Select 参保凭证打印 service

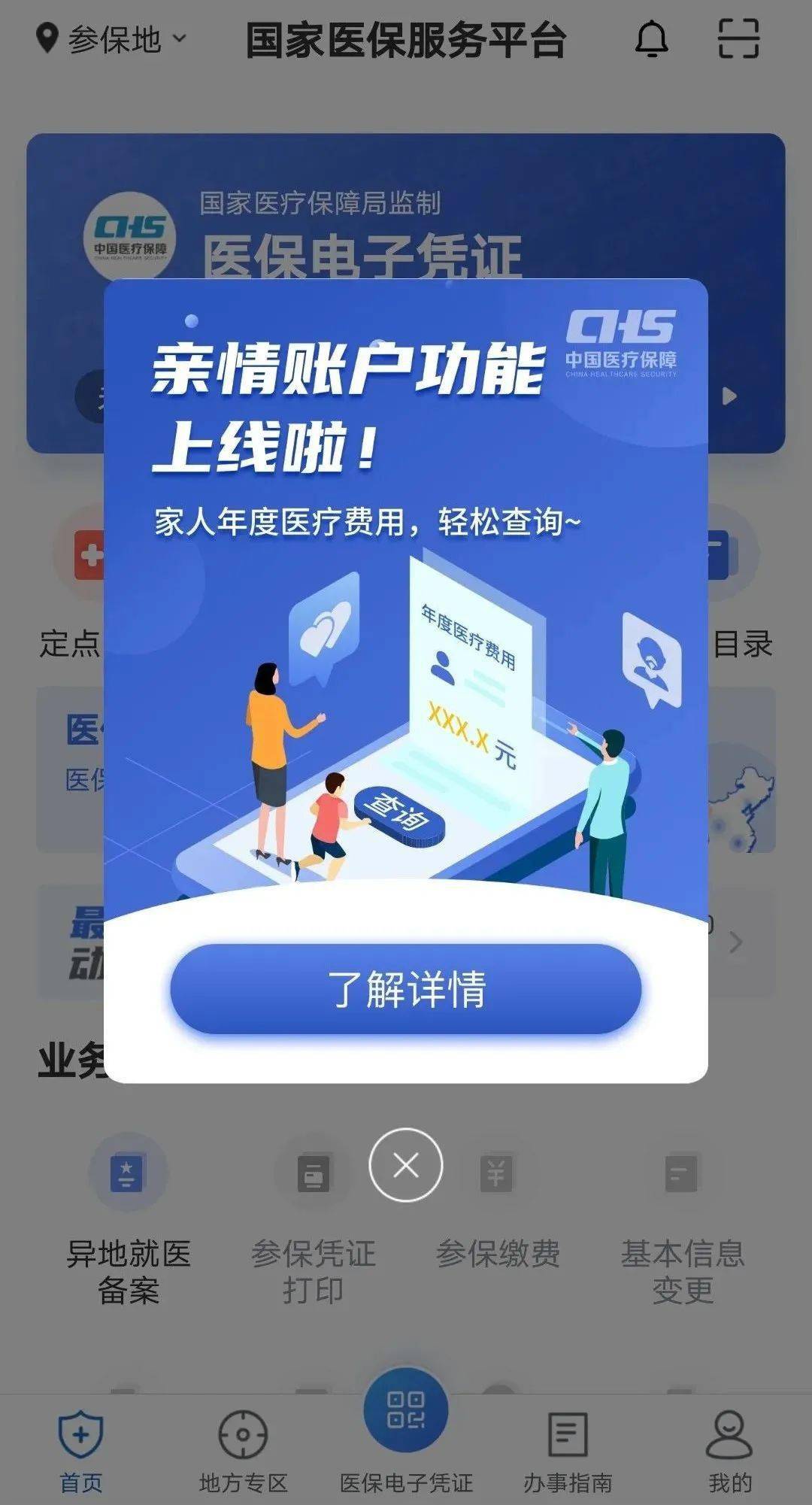pyautogui.click(x=313, y=1218)
